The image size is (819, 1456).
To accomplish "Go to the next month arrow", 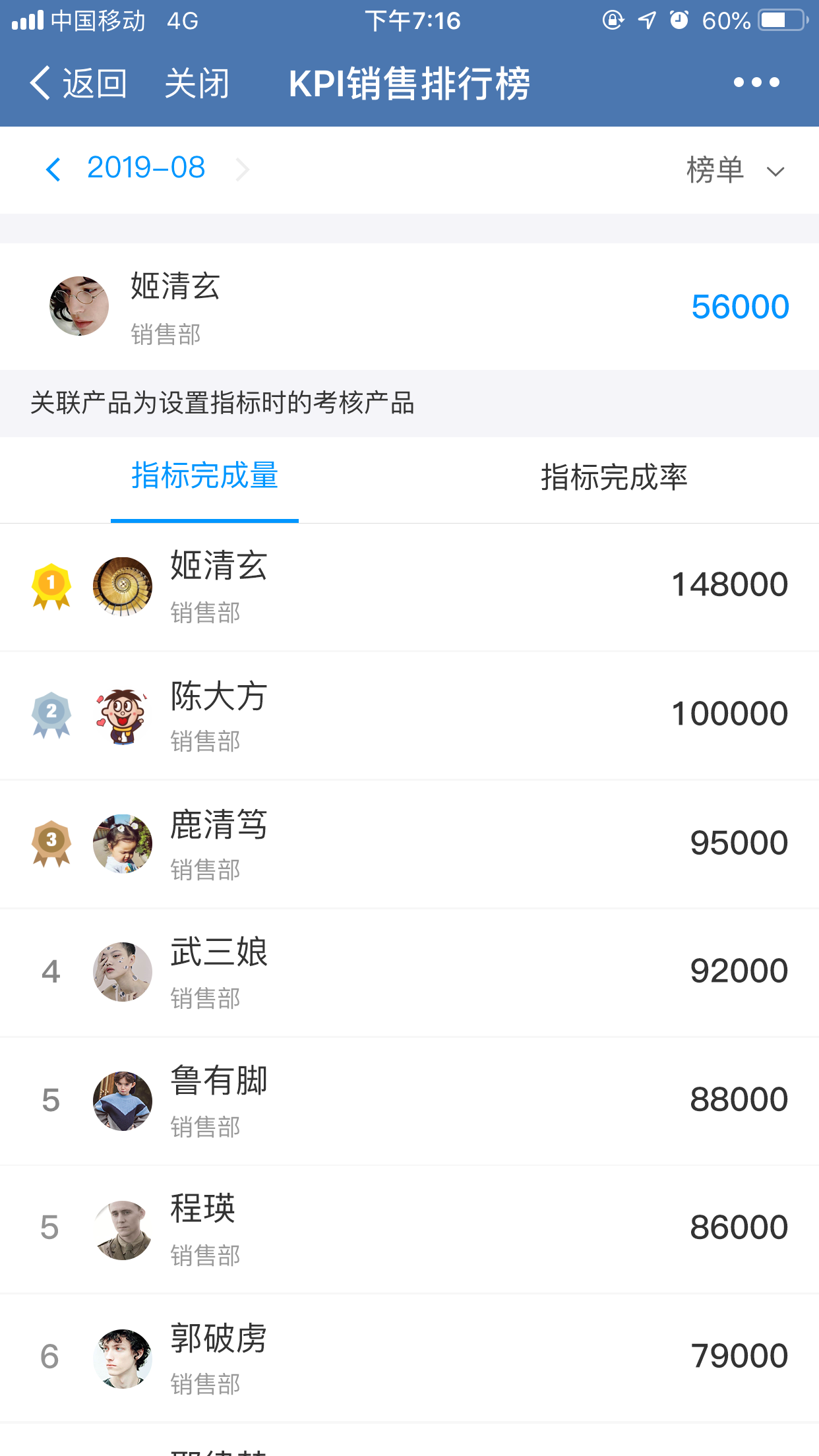I will [x=242, y=169].
